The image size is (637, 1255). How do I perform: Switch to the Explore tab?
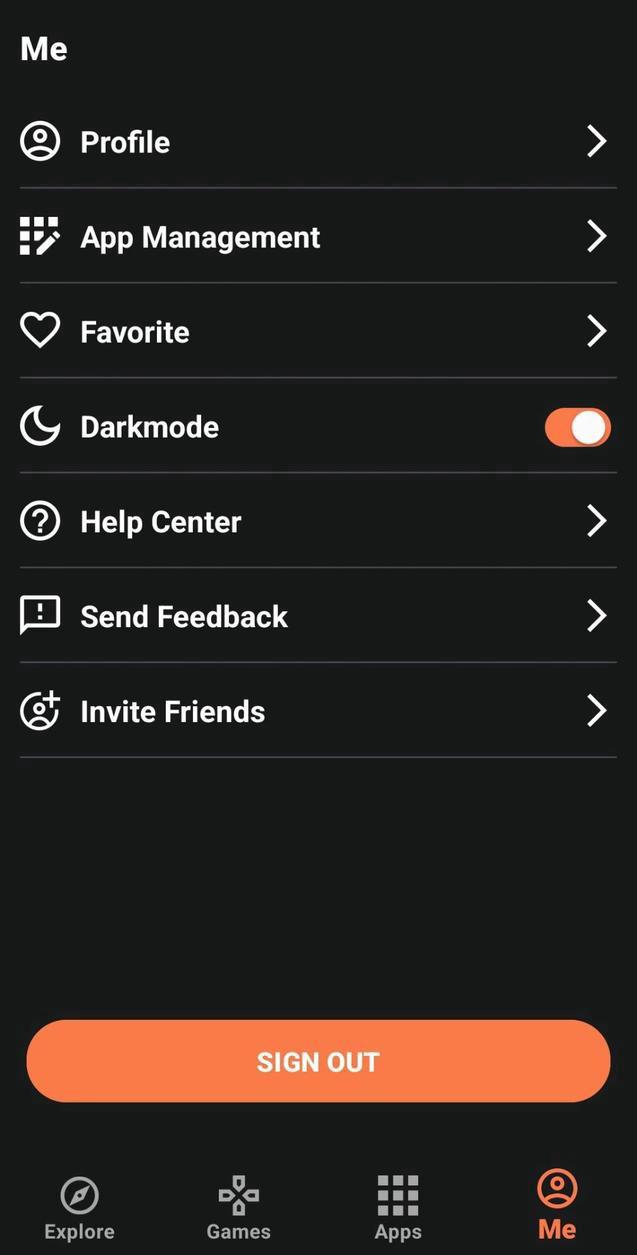pyautogui.click(x=79, y=1207)
